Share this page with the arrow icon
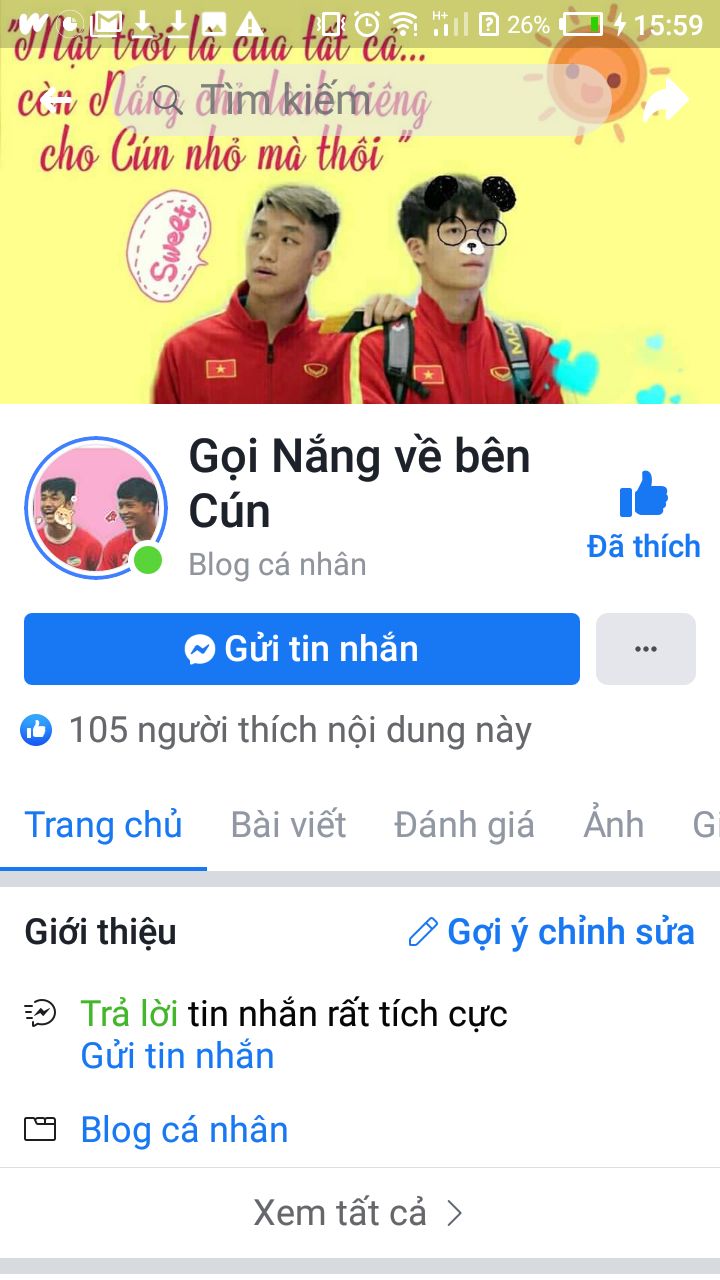 [665, 100]
